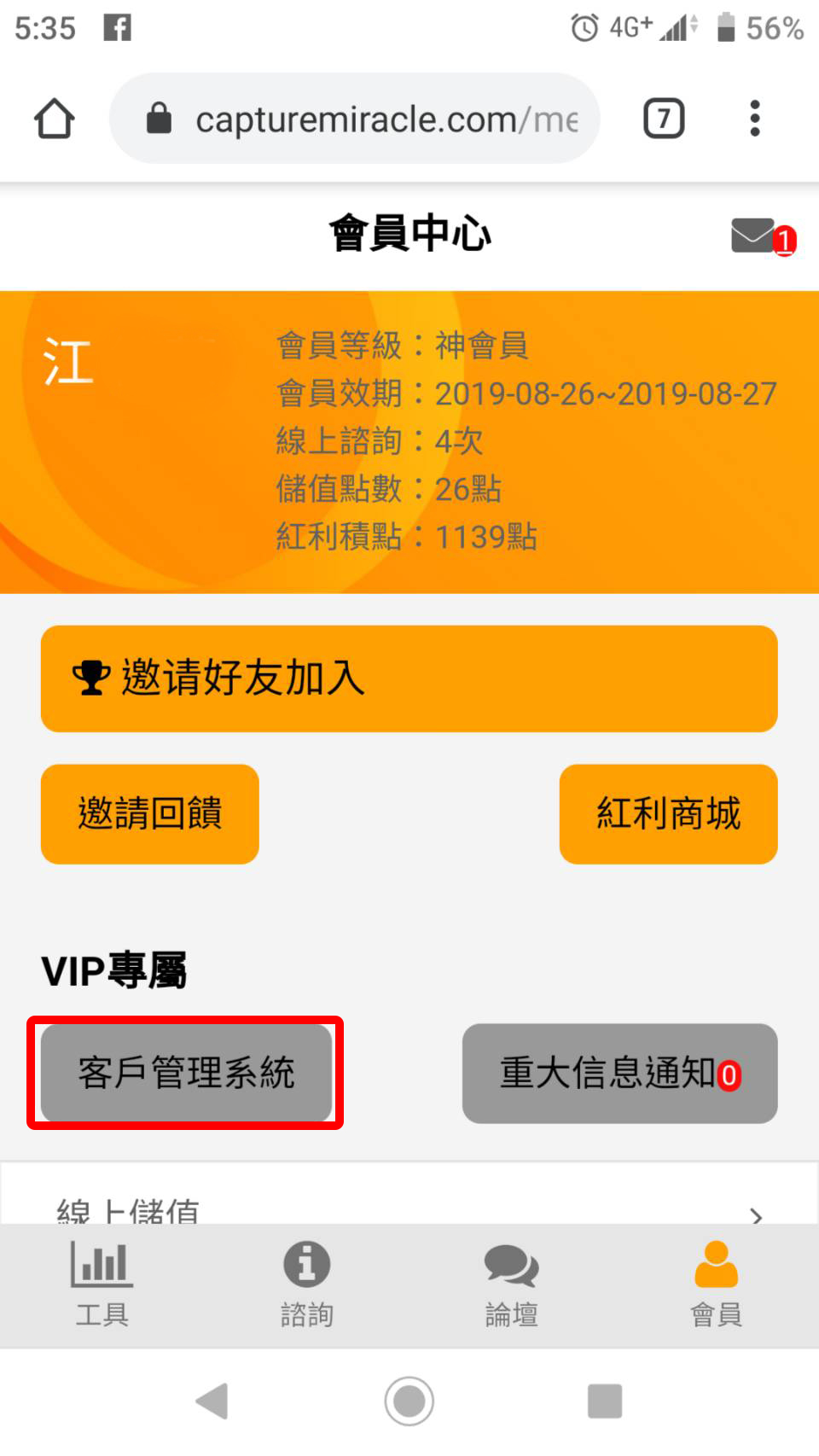This screenshot has height=1456, width=819.
Task: Go to the browser home page
Action: click(x=55, y=119)
